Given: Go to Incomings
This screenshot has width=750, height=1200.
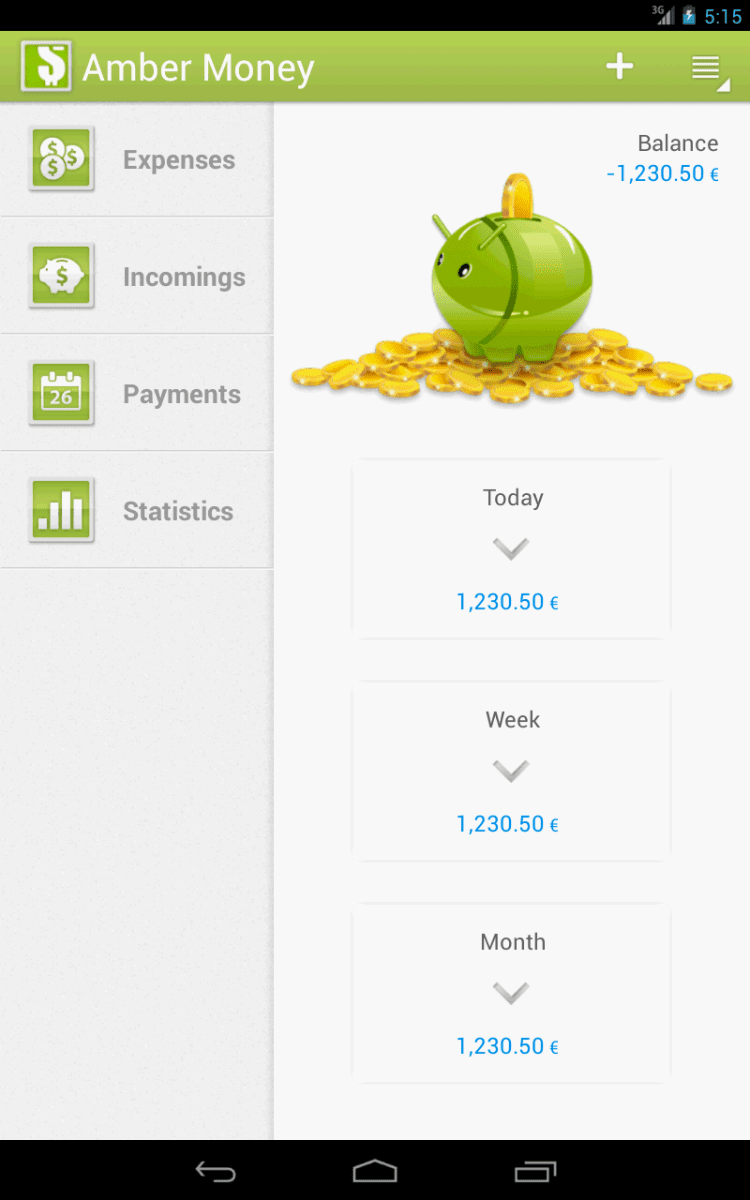Looking at the screenshot, I should (137, 276).
